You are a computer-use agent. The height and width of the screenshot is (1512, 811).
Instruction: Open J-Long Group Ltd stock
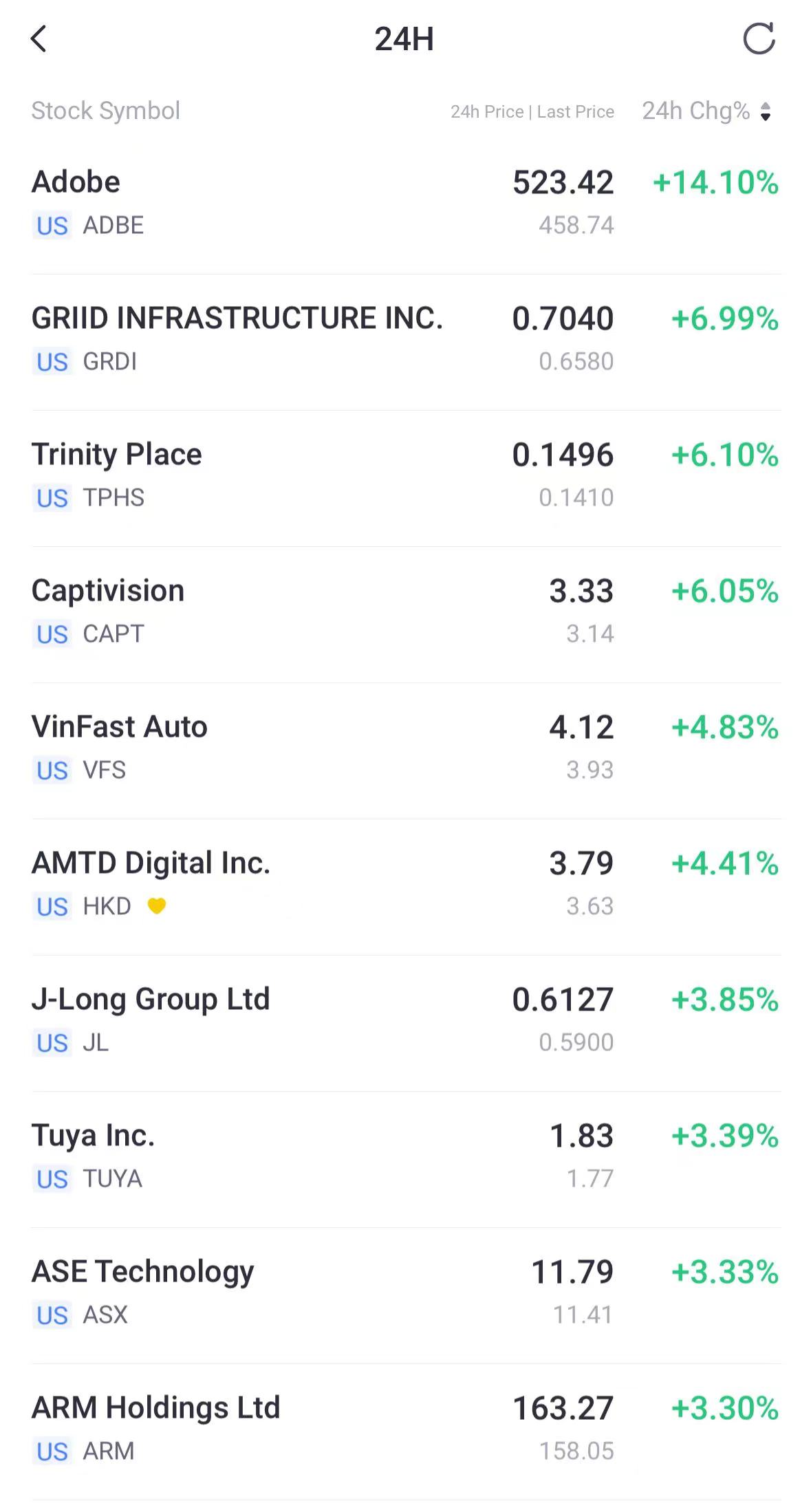406,1020
